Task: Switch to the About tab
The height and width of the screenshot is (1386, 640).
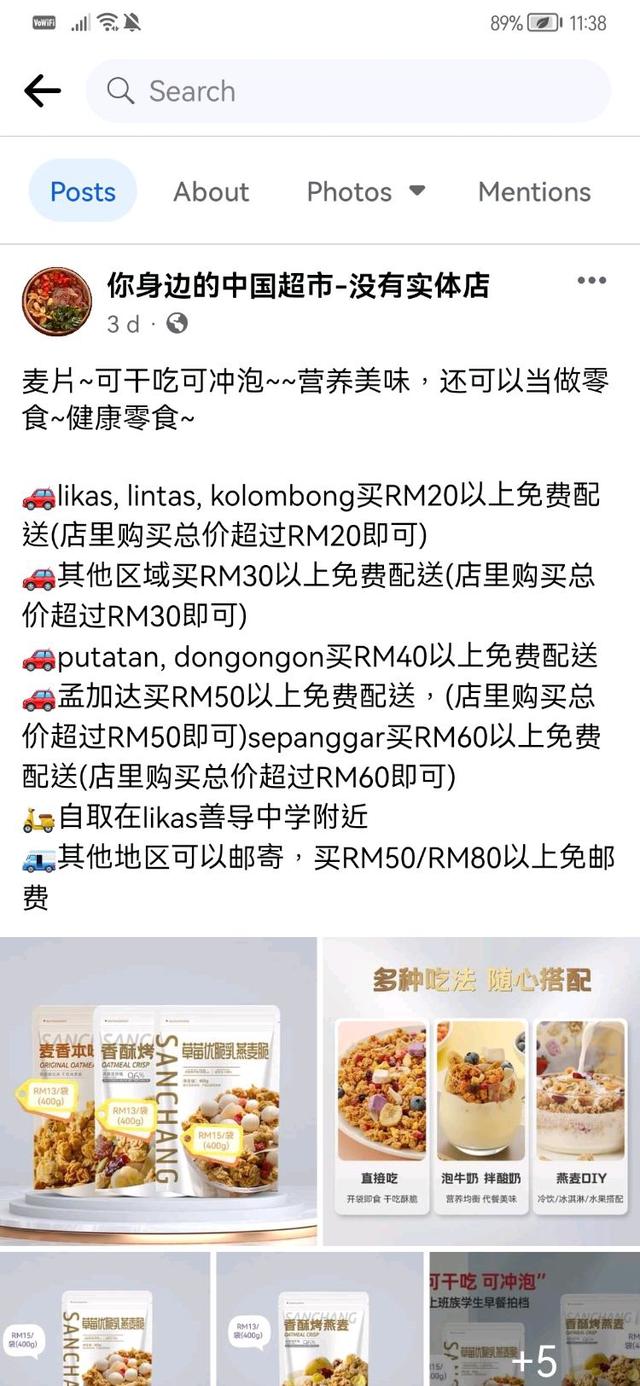Action: (211, 191)
